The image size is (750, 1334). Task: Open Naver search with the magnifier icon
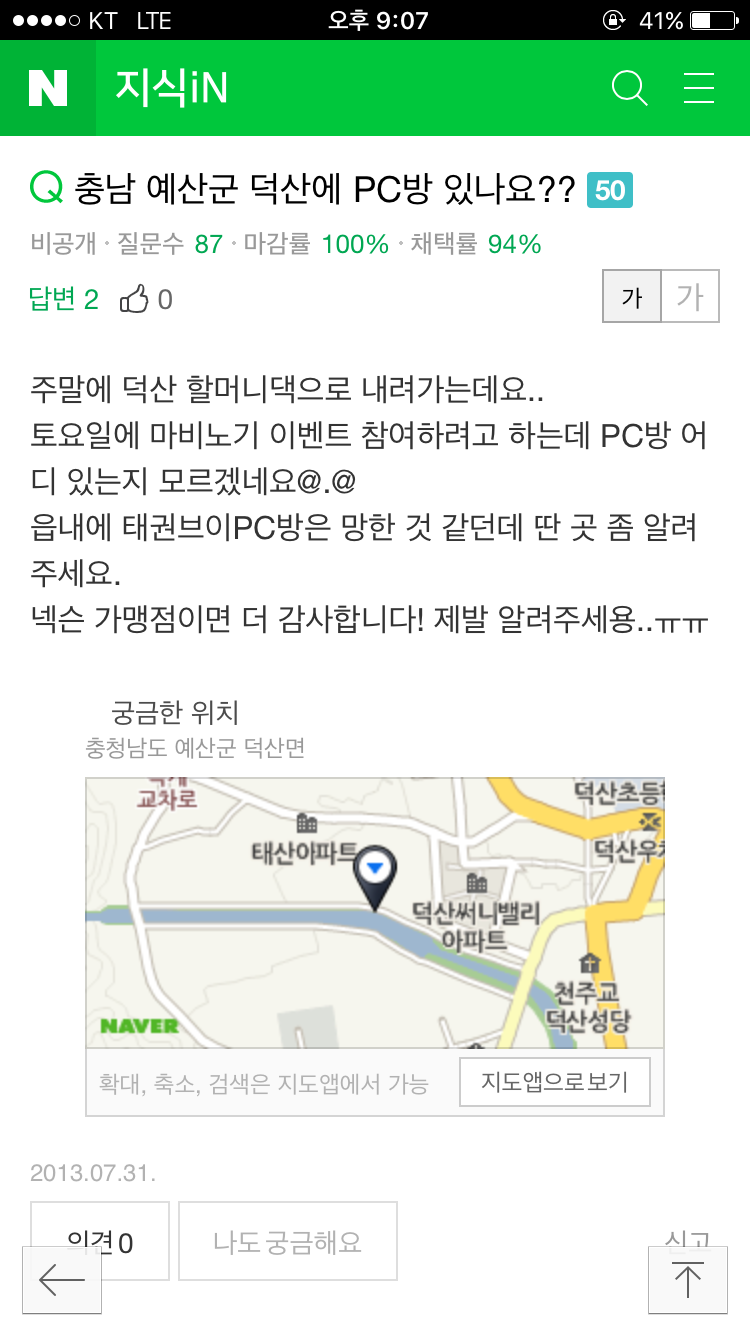629,88
